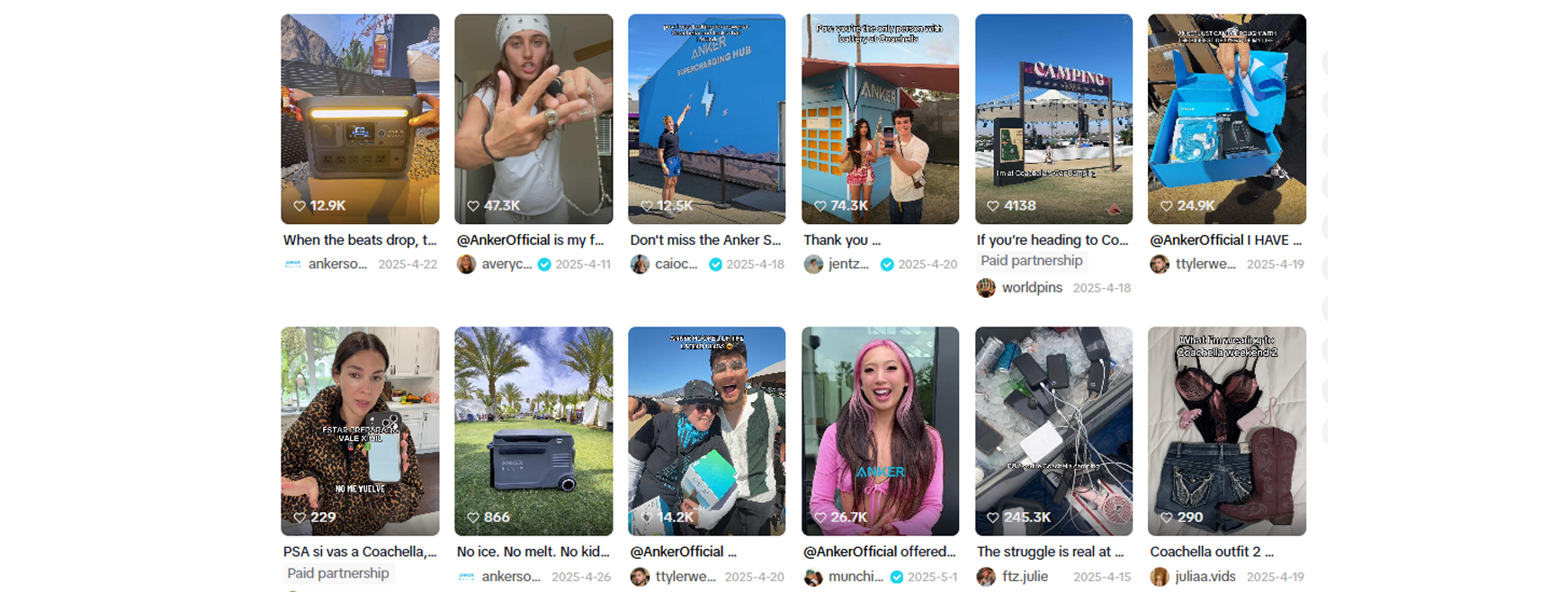Open the '@AnkerOfficial I HAVE' video

pyautogui.click(x=1226, y=119)
